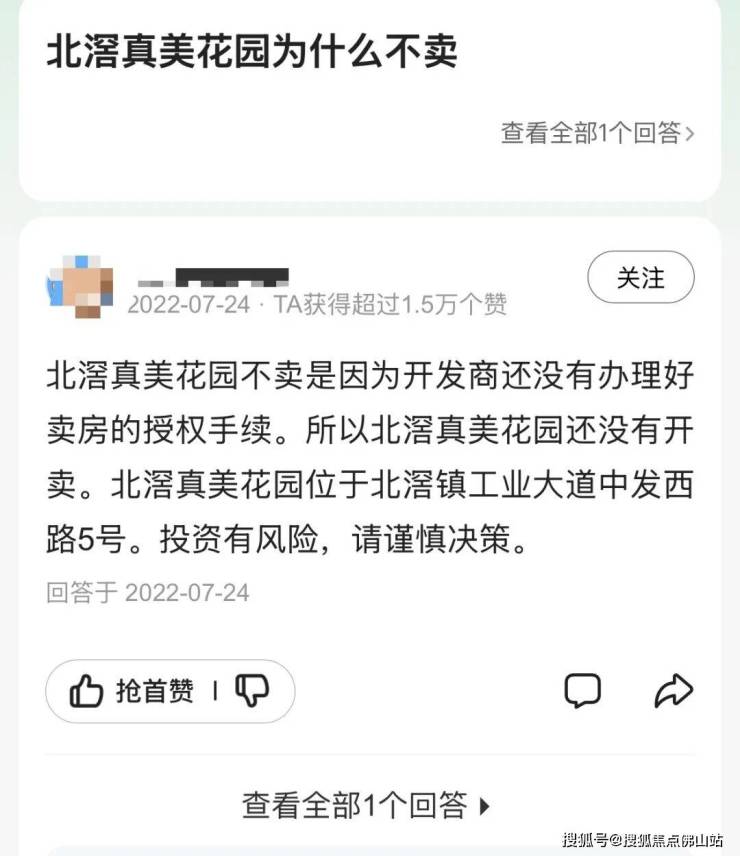Open 查看全部1个回答 link at top
The width and height of the screenshot is (740, 856).
coord(597,133)
